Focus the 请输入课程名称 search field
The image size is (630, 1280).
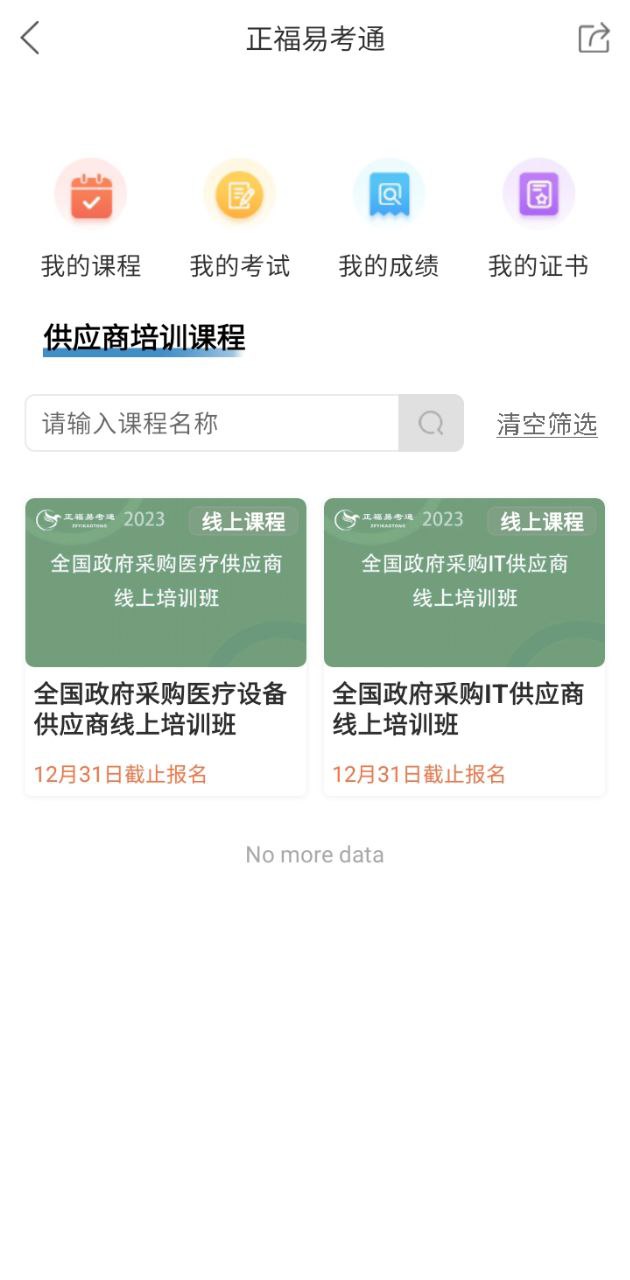[x=212, y=423]
